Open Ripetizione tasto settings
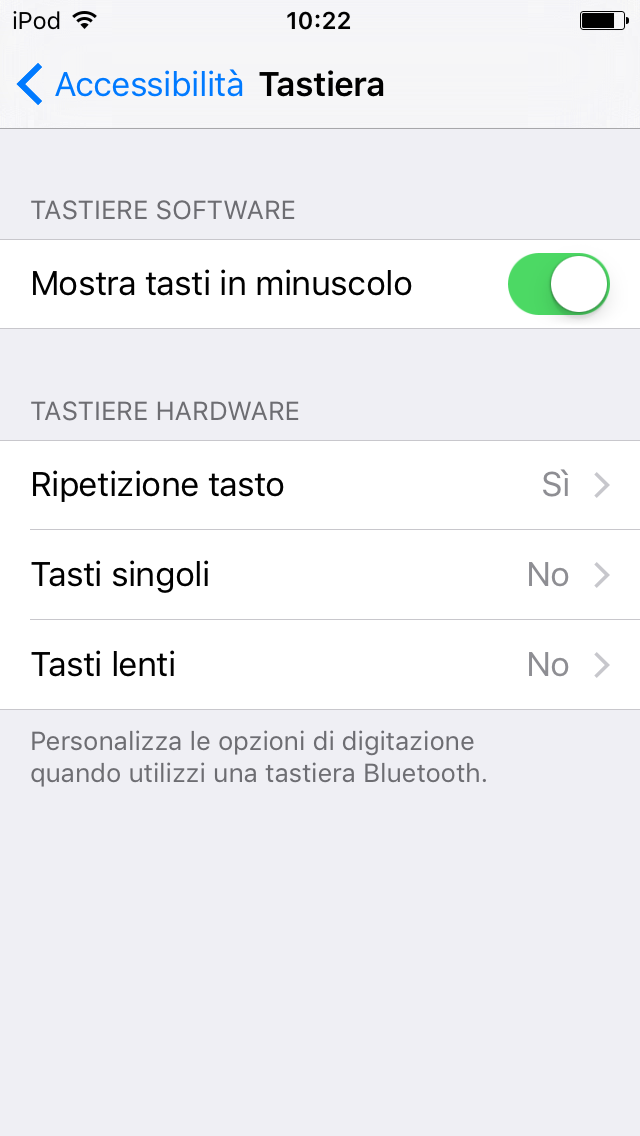The height and width of the screenshot is (1136, 640). coord(320,485)
